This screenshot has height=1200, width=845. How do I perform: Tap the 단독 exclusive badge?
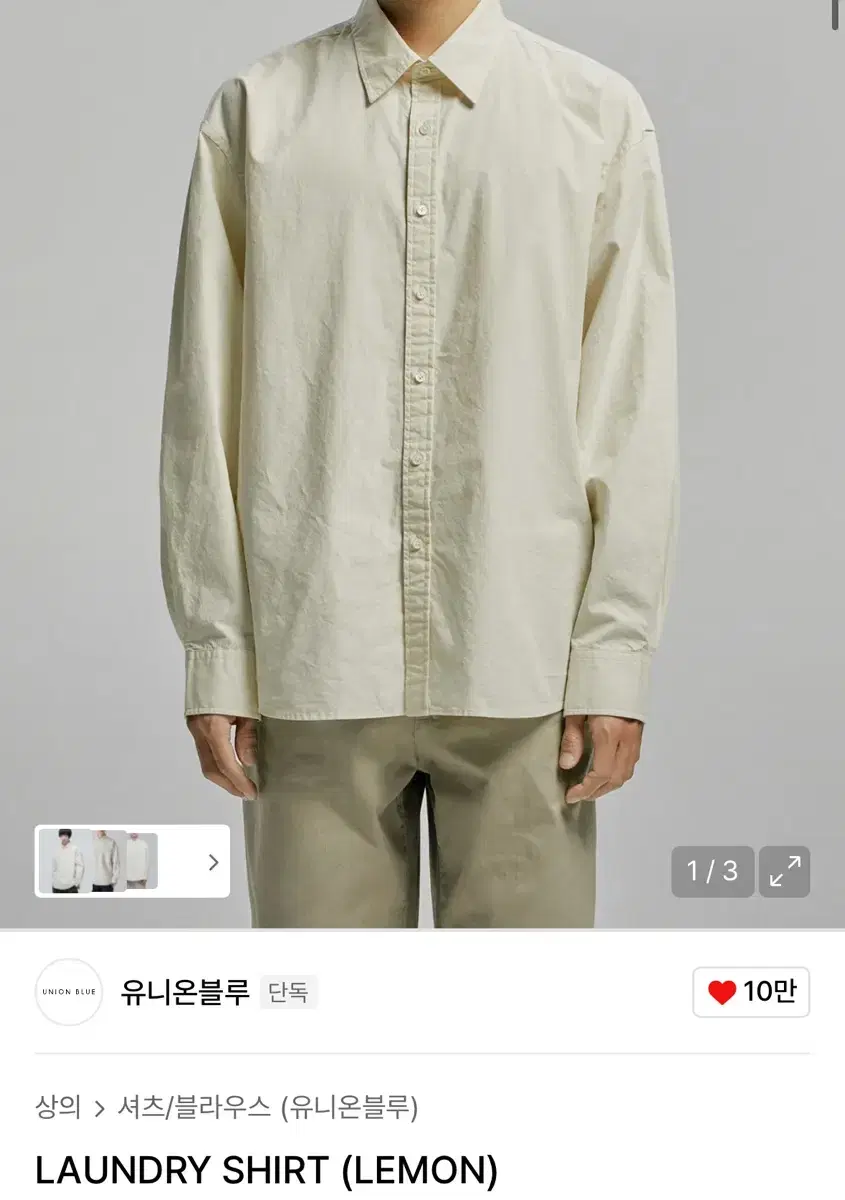[x=289, y=992]
